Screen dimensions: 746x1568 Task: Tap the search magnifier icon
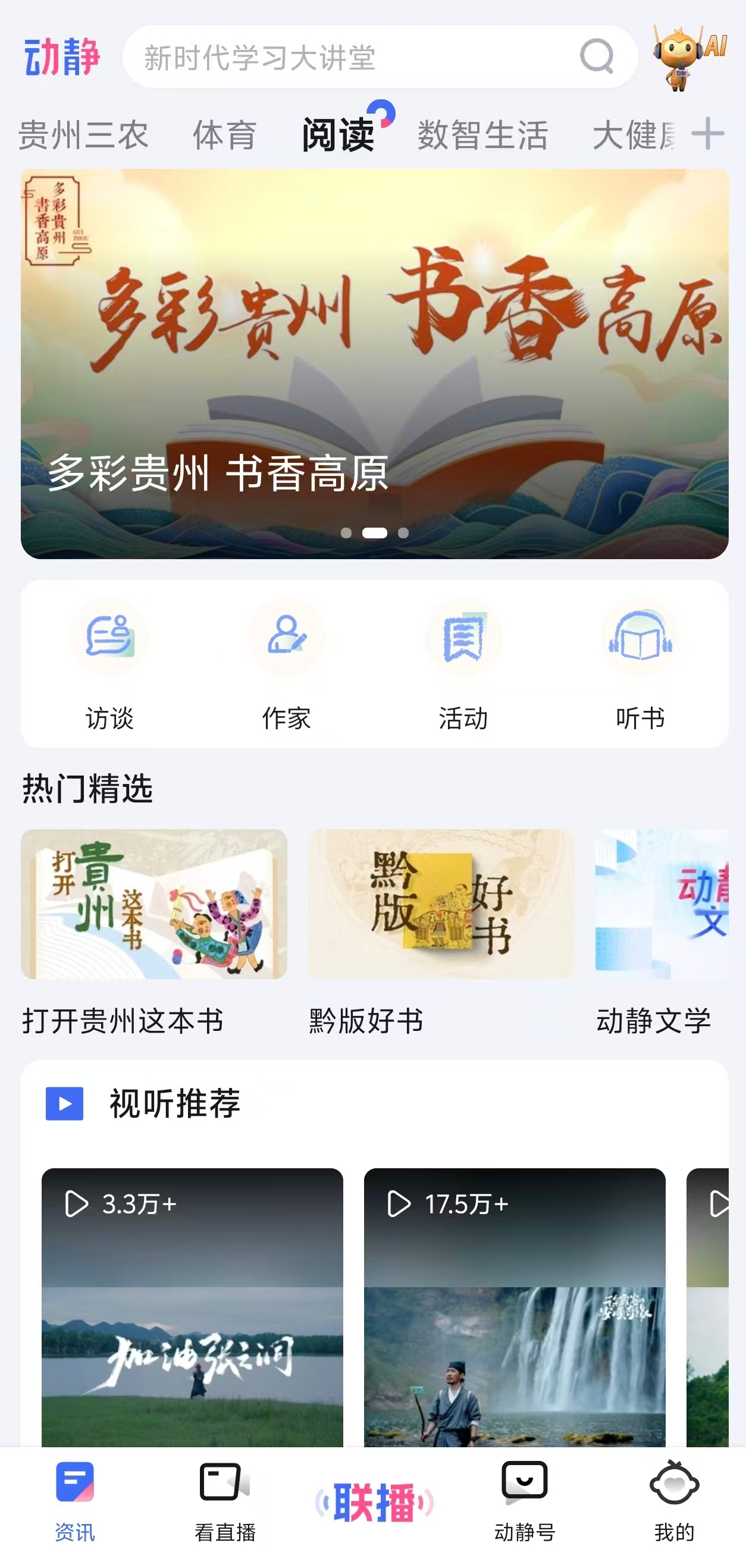(x=596, y=57)
